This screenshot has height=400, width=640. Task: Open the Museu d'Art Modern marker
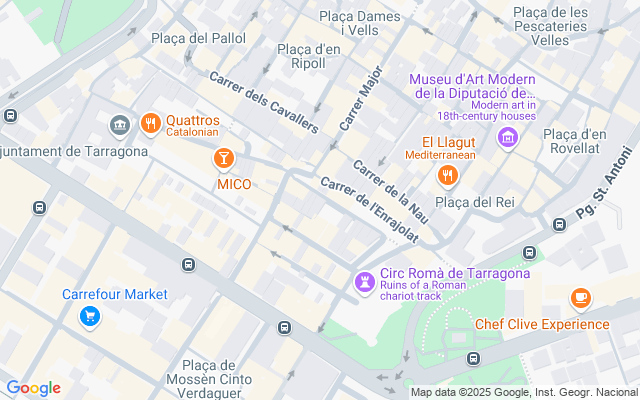508,137
